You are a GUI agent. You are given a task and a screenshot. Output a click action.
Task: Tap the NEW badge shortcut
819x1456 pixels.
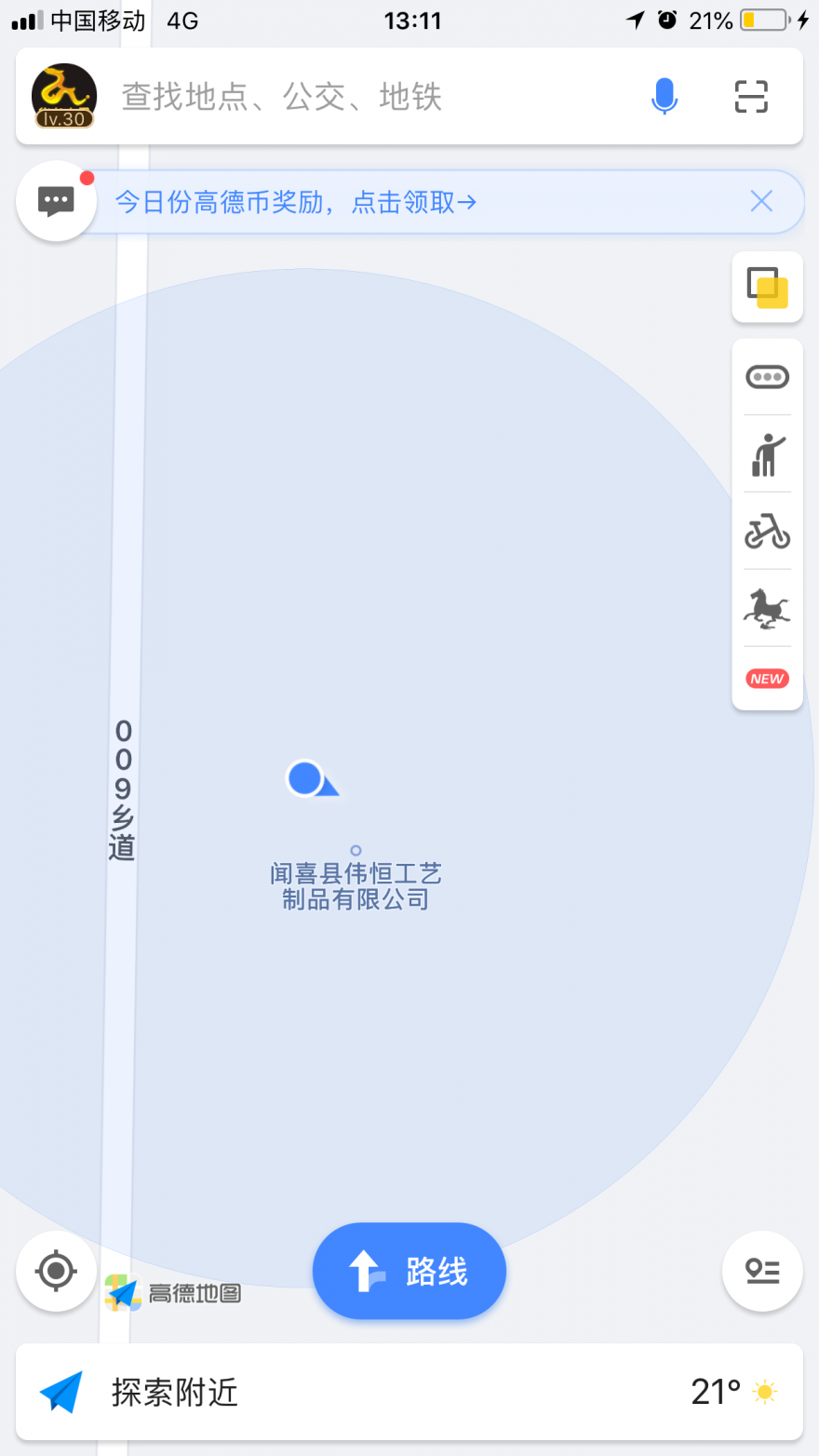click(x=768, y=679)
